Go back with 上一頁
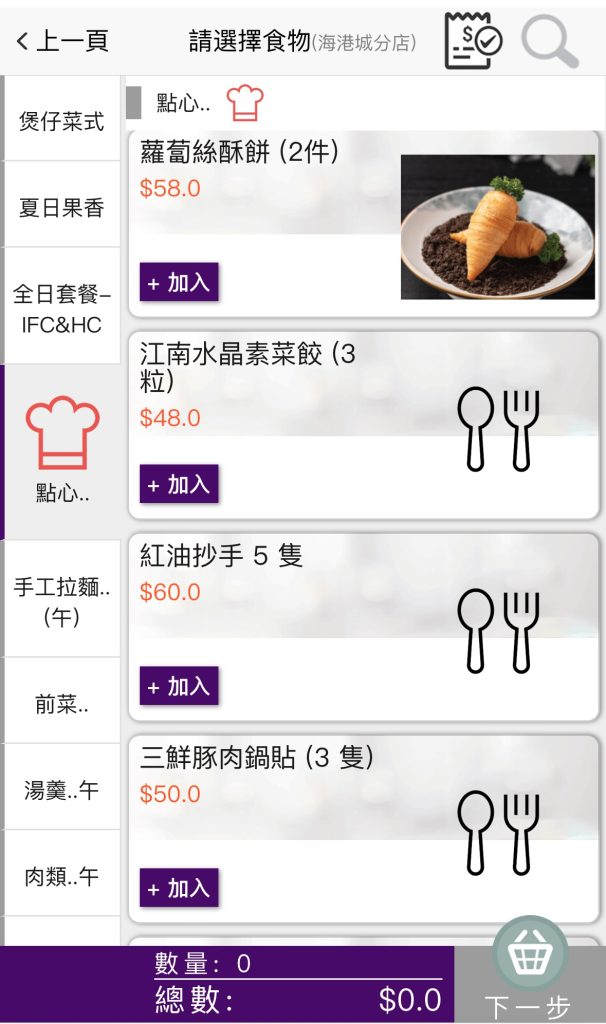The image size is (606, 1024). tap(62, 41)
